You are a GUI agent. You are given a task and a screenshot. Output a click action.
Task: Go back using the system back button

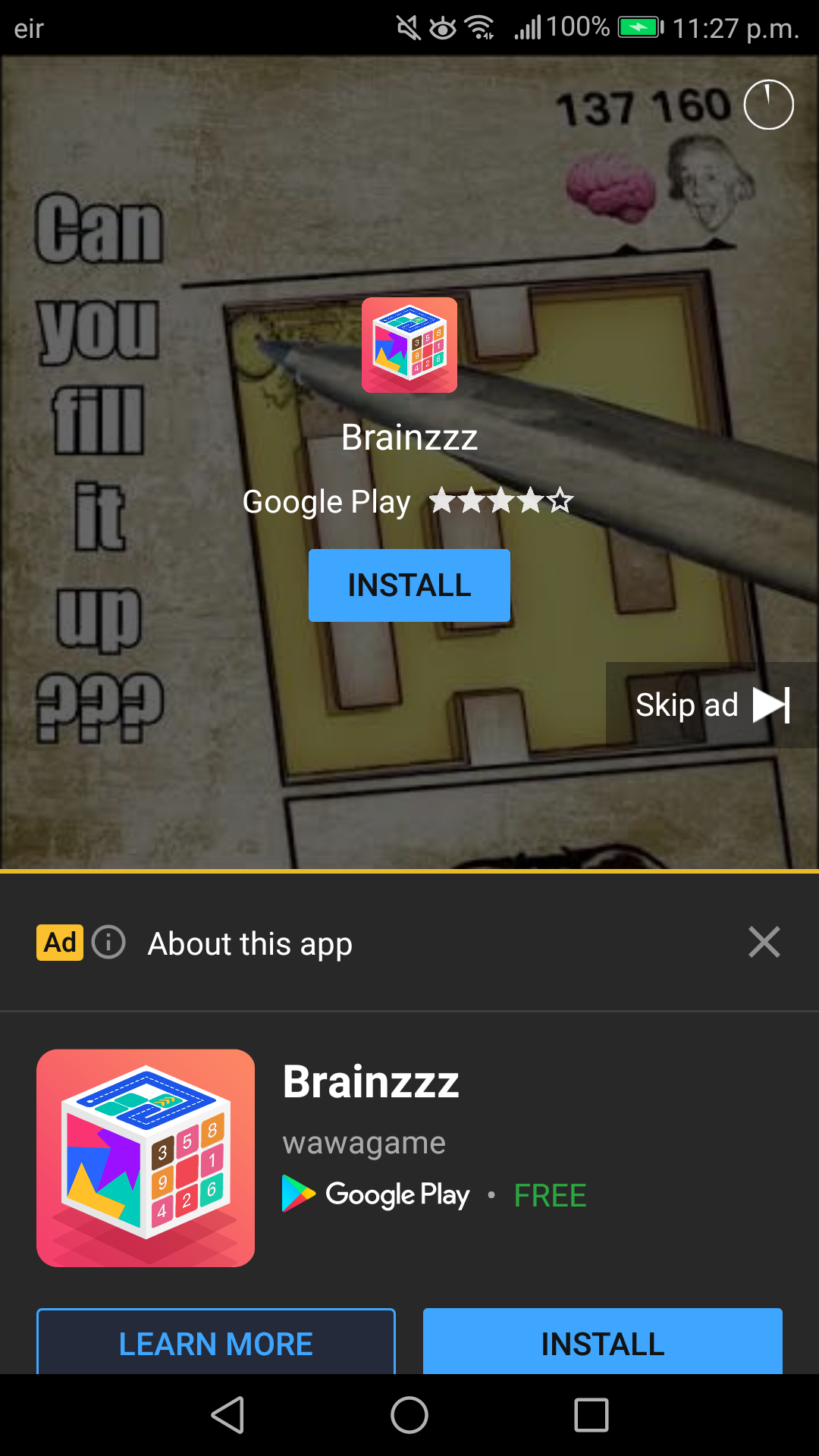point(227,1415)
